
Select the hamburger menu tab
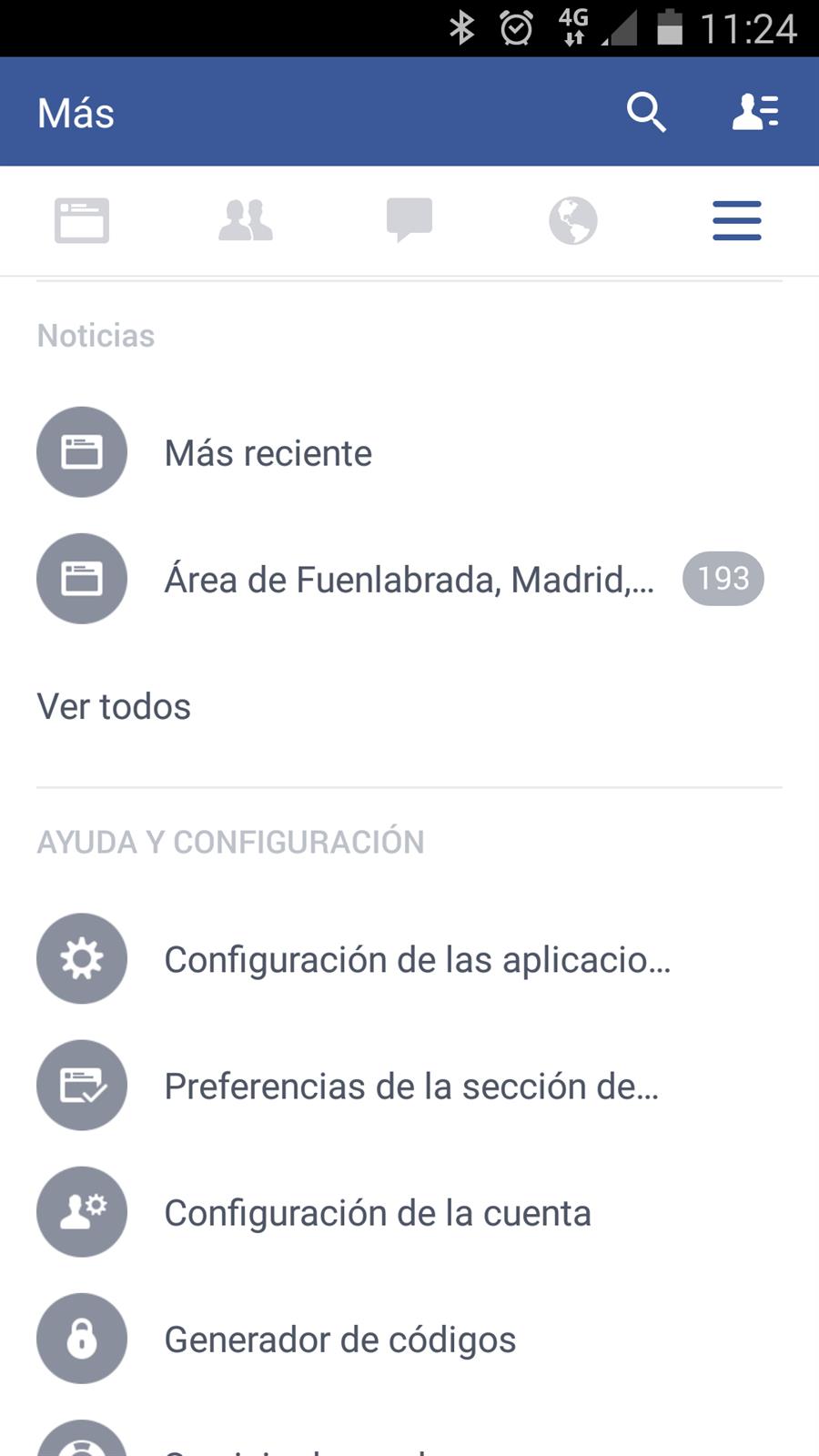tap(737, 220)
